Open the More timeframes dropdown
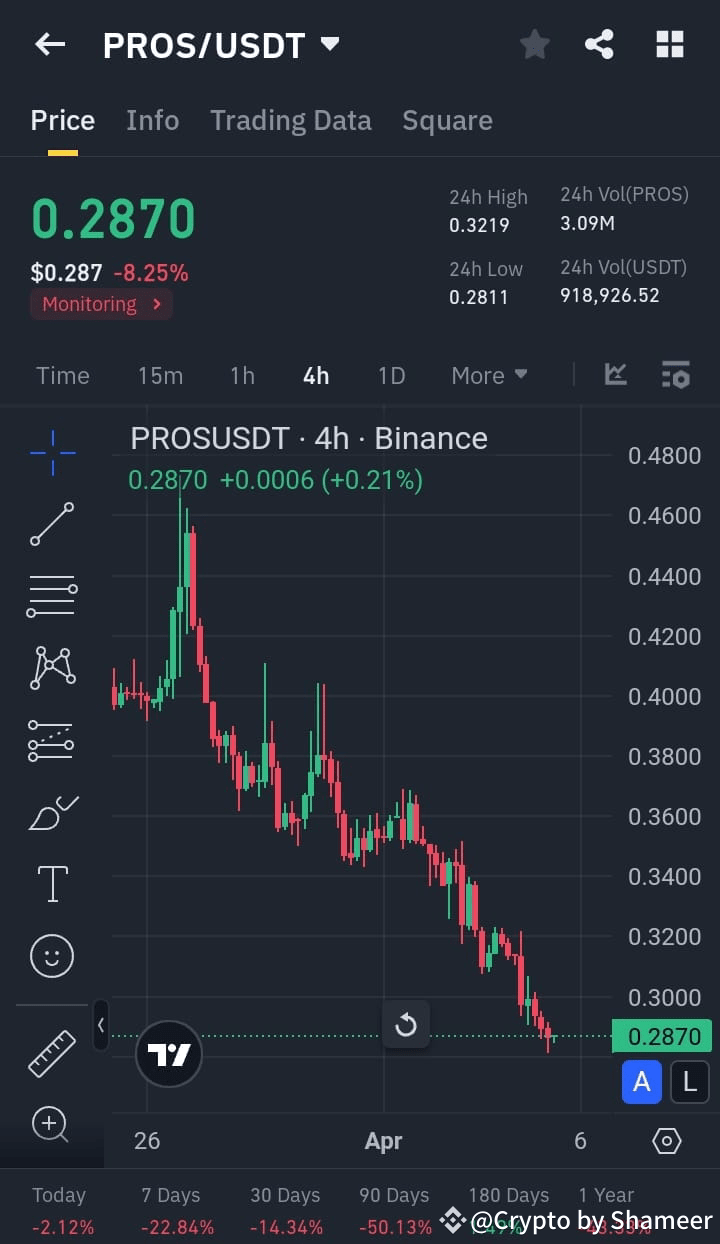 [489, 375]
